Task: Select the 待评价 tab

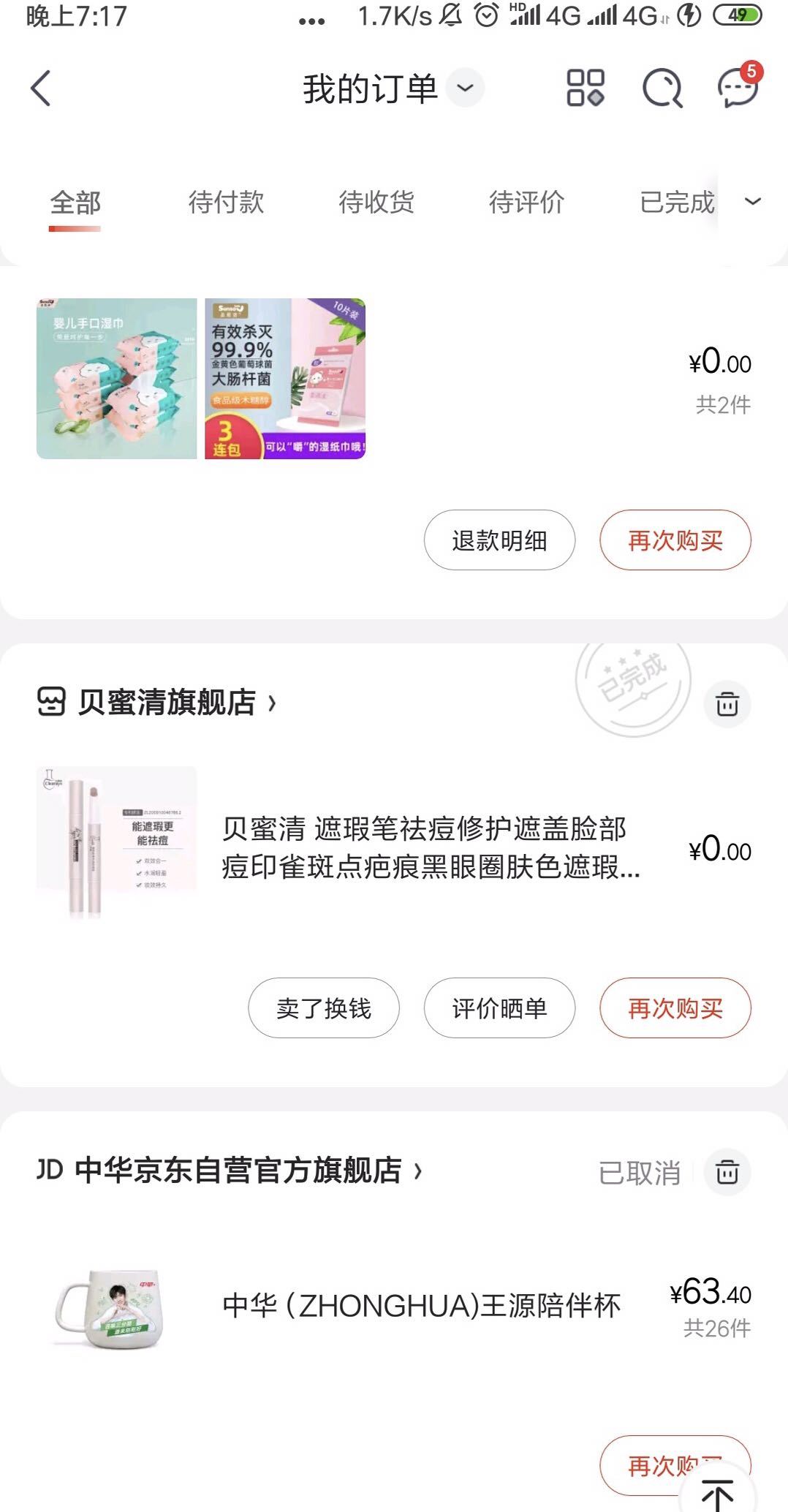Action: click(x=528, y=203)
